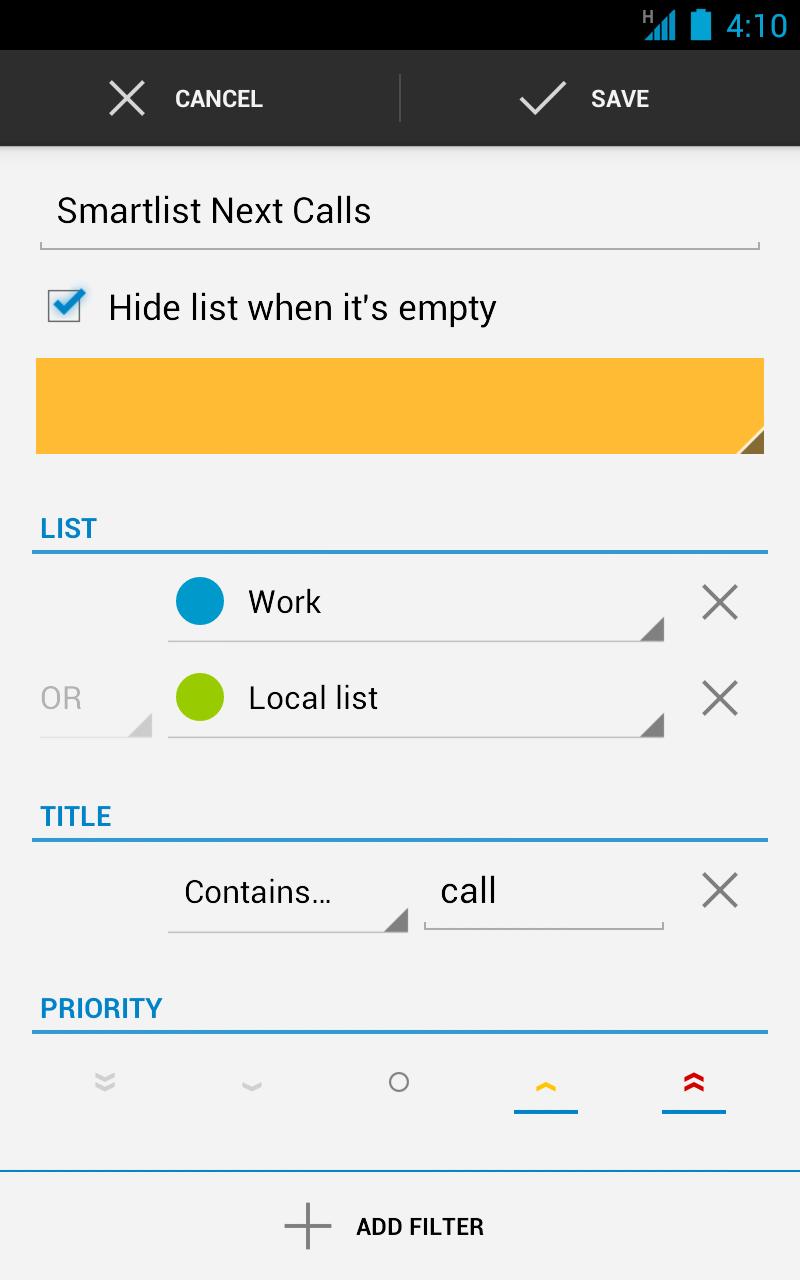
Task: Open the Local list dropdown
Action: click(x=415, y=699)
